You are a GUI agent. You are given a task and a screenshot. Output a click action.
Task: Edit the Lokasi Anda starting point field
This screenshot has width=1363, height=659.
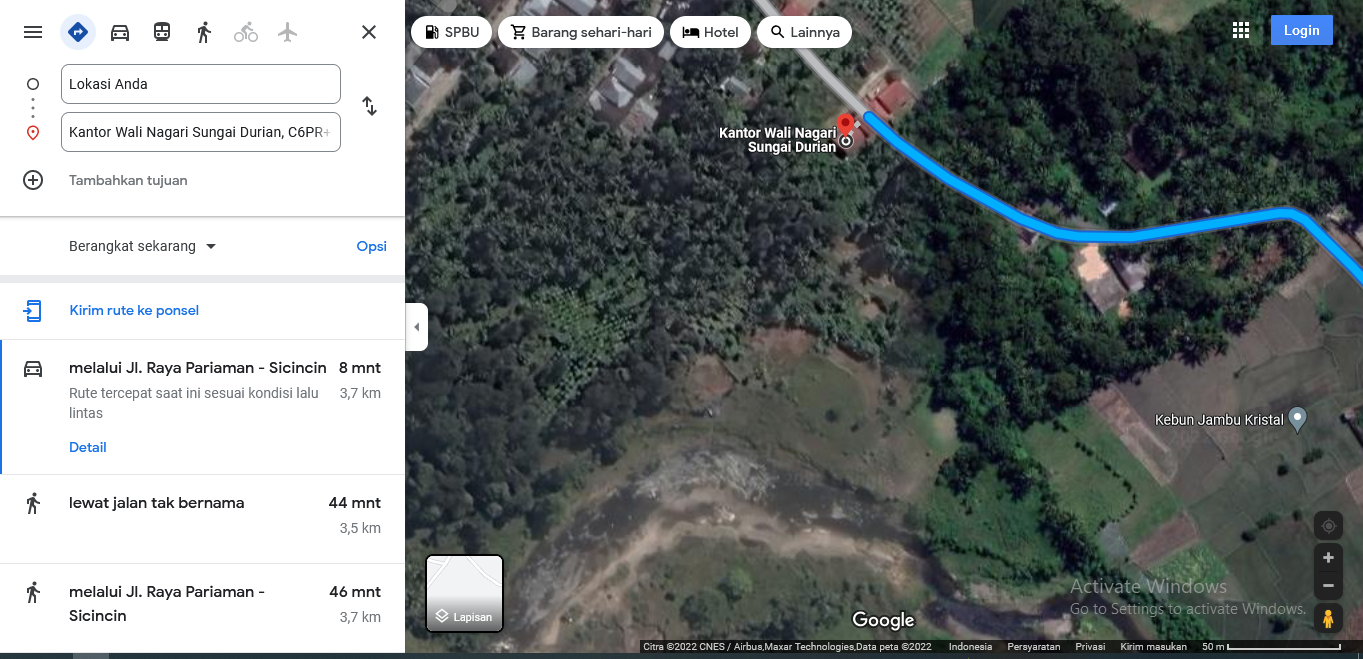point(200,84)
